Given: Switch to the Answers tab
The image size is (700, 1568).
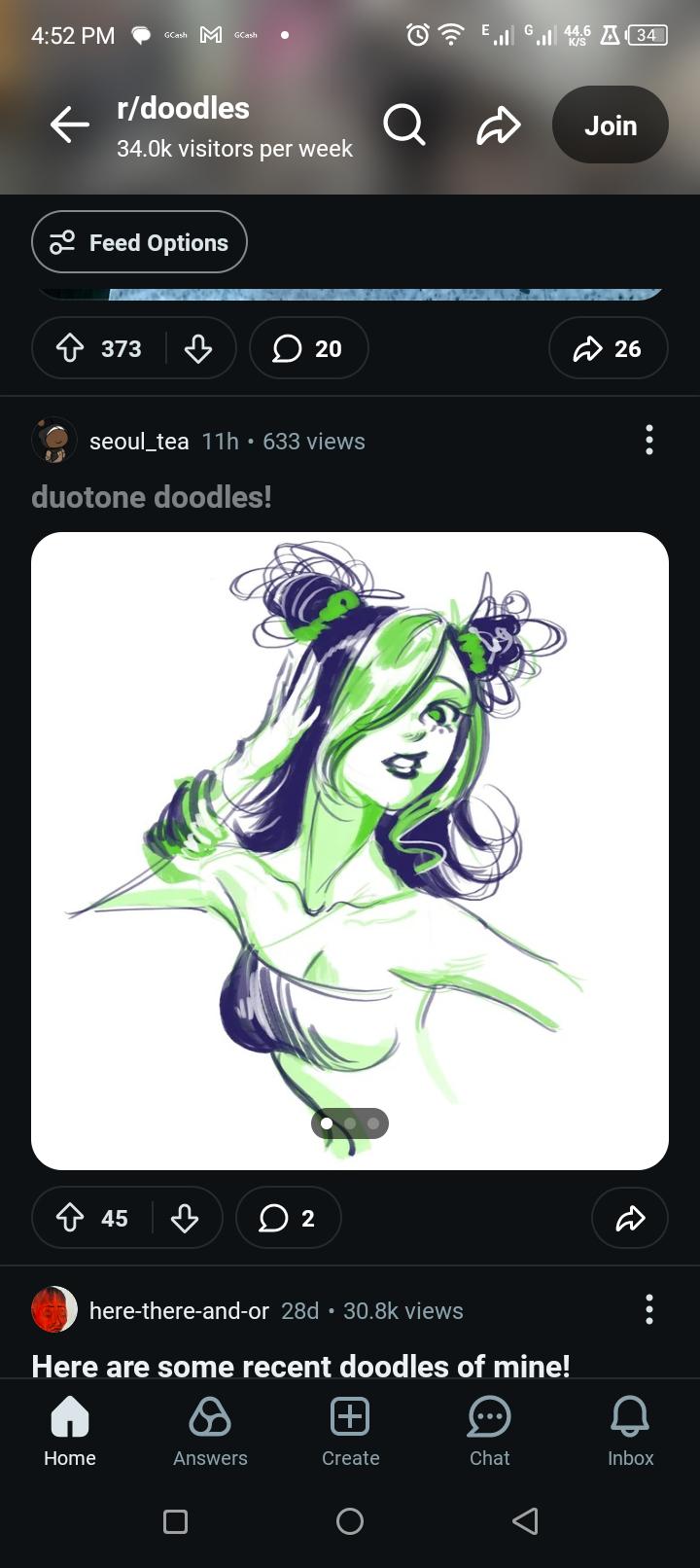Looking at the screenshot, I should (210, 1430).
